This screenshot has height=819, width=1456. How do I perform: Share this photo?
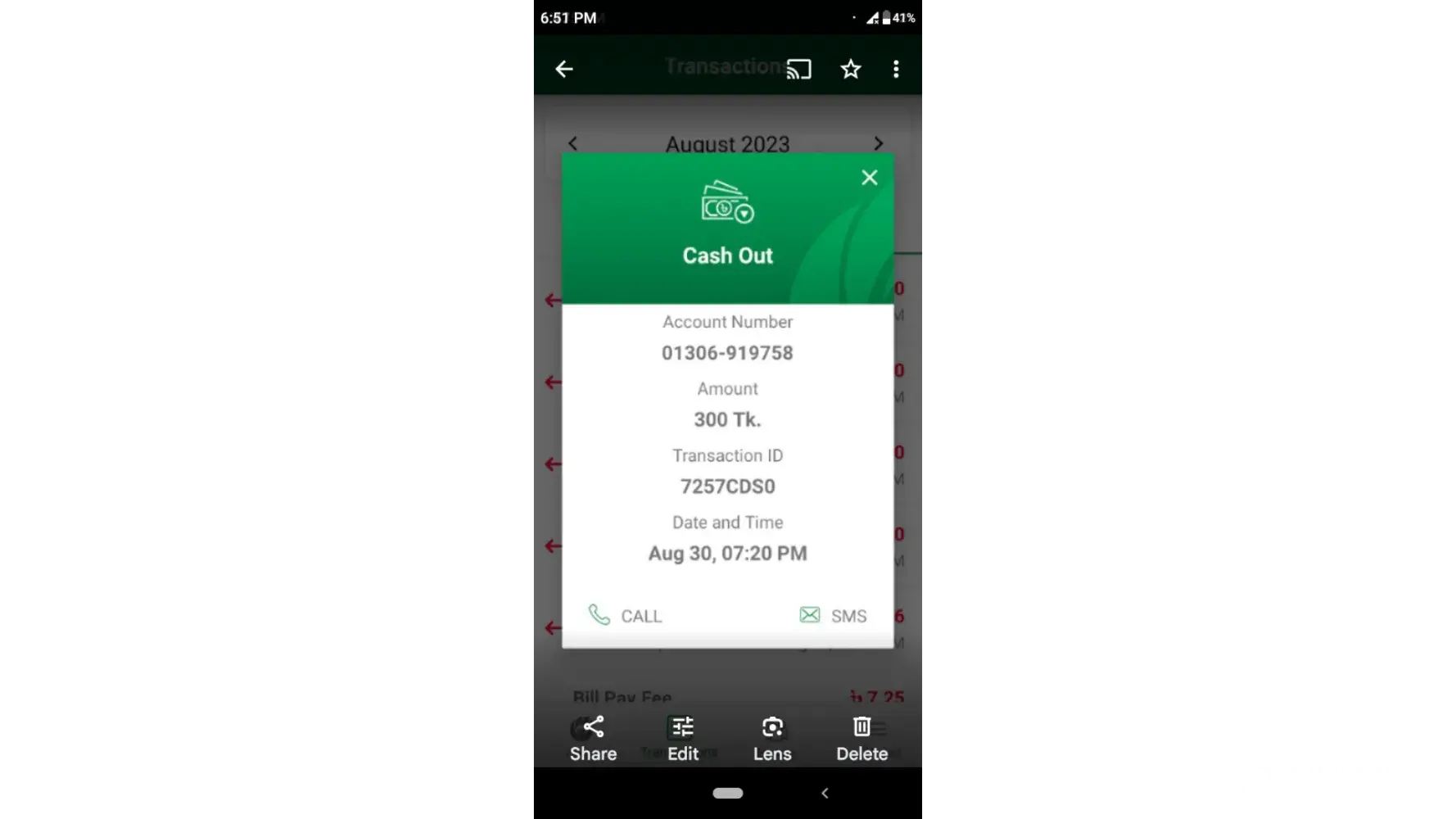point(593,738)
